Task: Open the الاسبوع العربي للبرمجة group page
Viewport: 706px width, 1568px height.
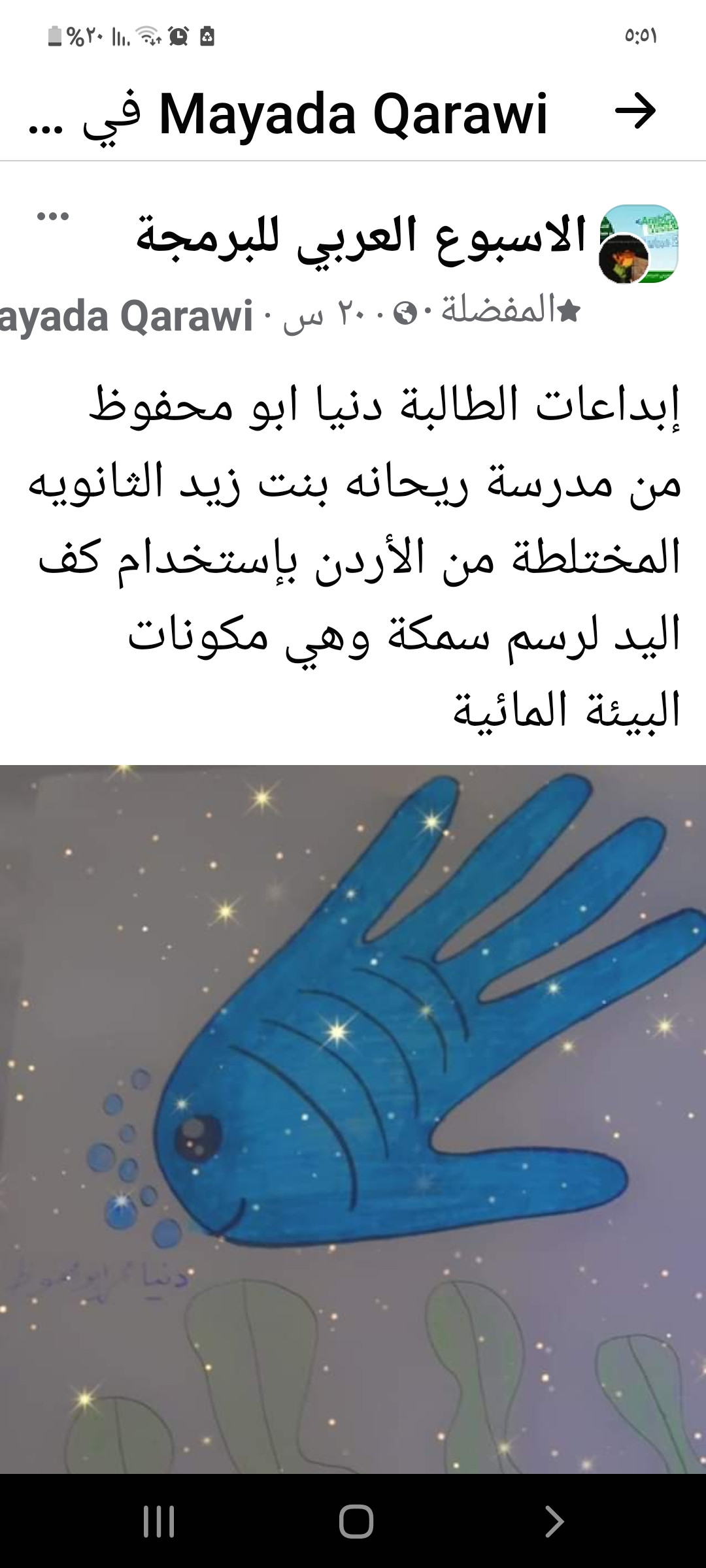Action: (361, 237)
